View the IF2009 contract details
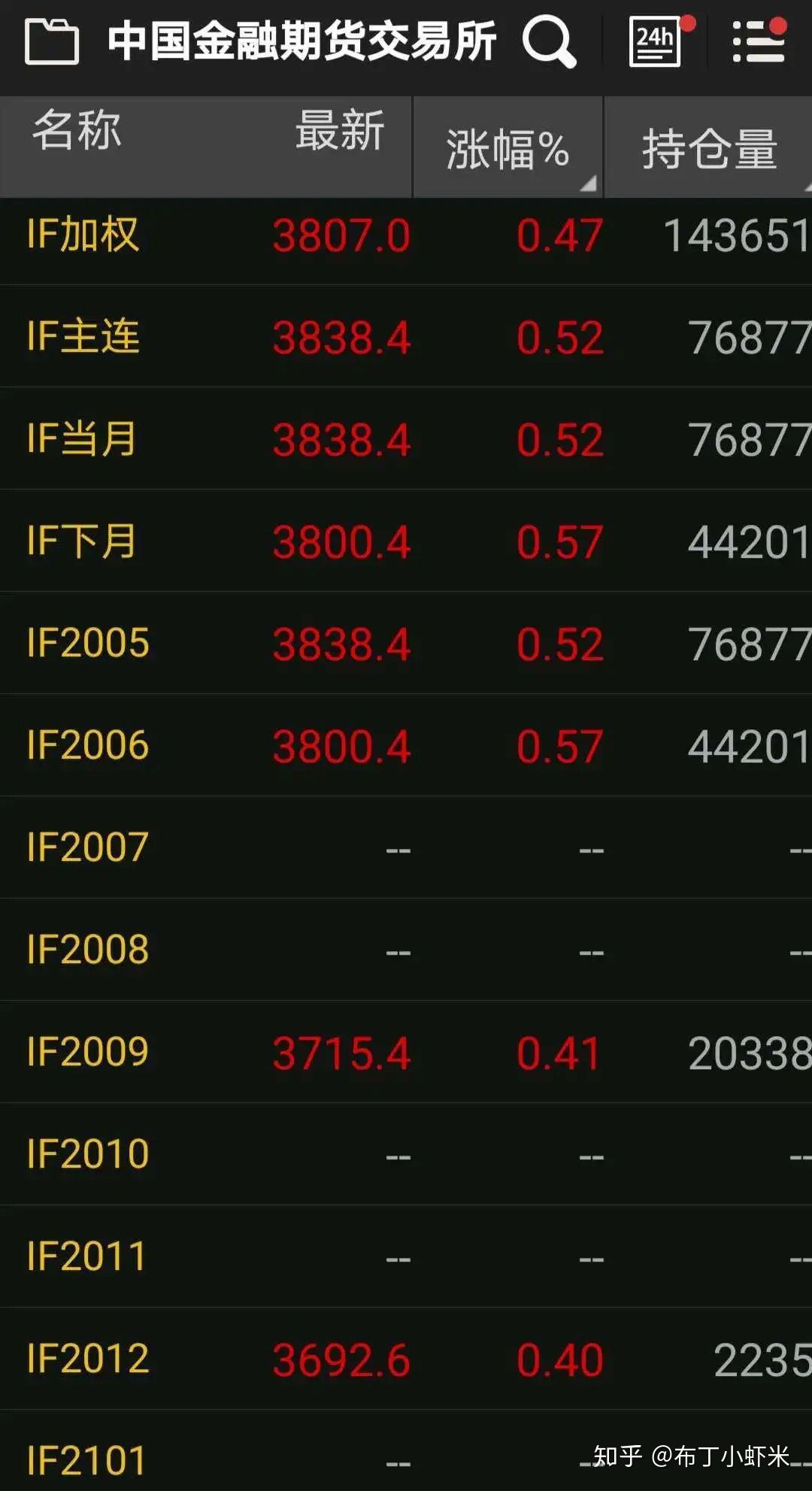Screen dimensions: 812x1491 [x=406, y=1052]
